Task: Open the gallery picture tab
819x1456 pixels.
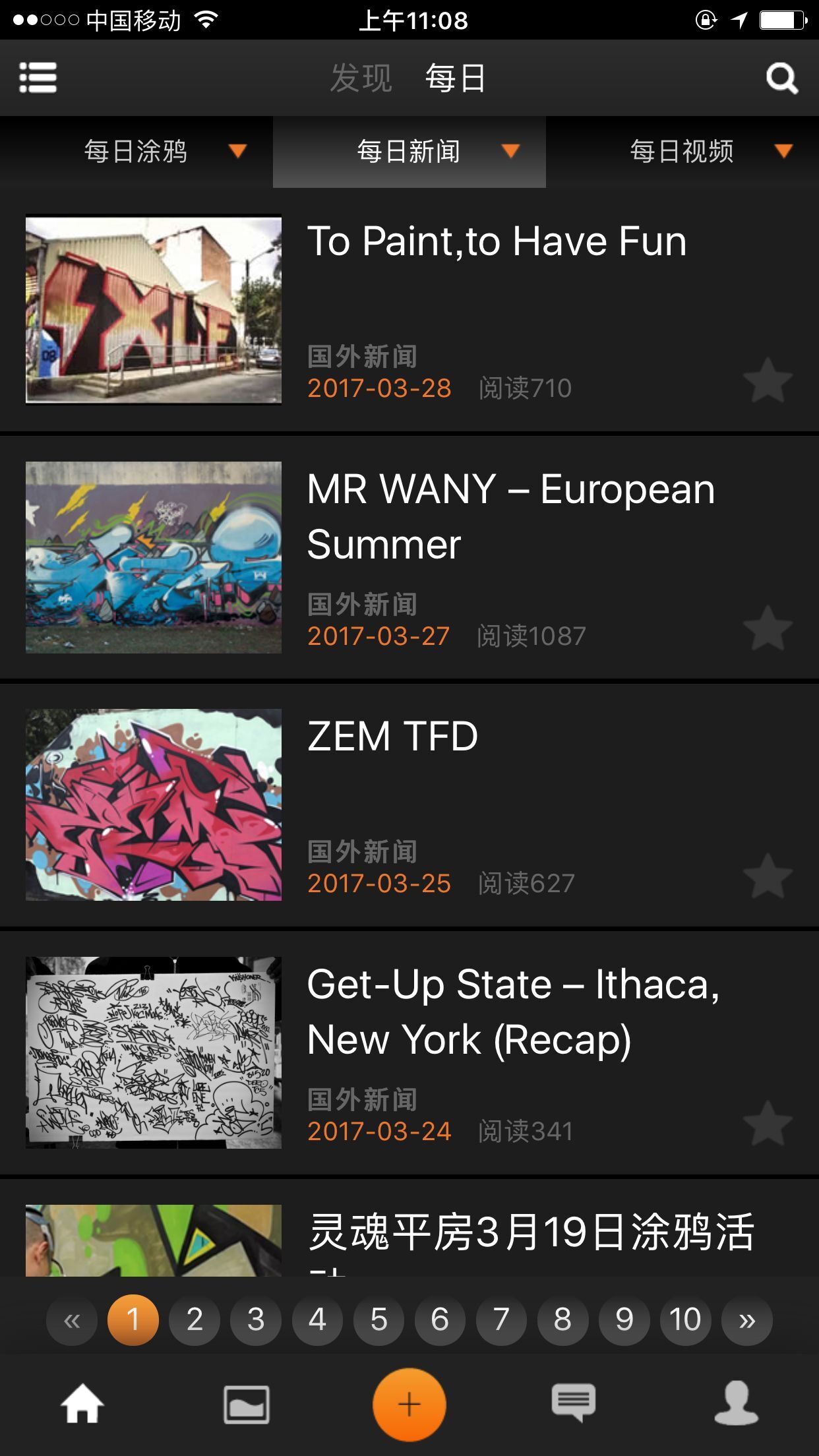Action: click(x=246, y=1404)
